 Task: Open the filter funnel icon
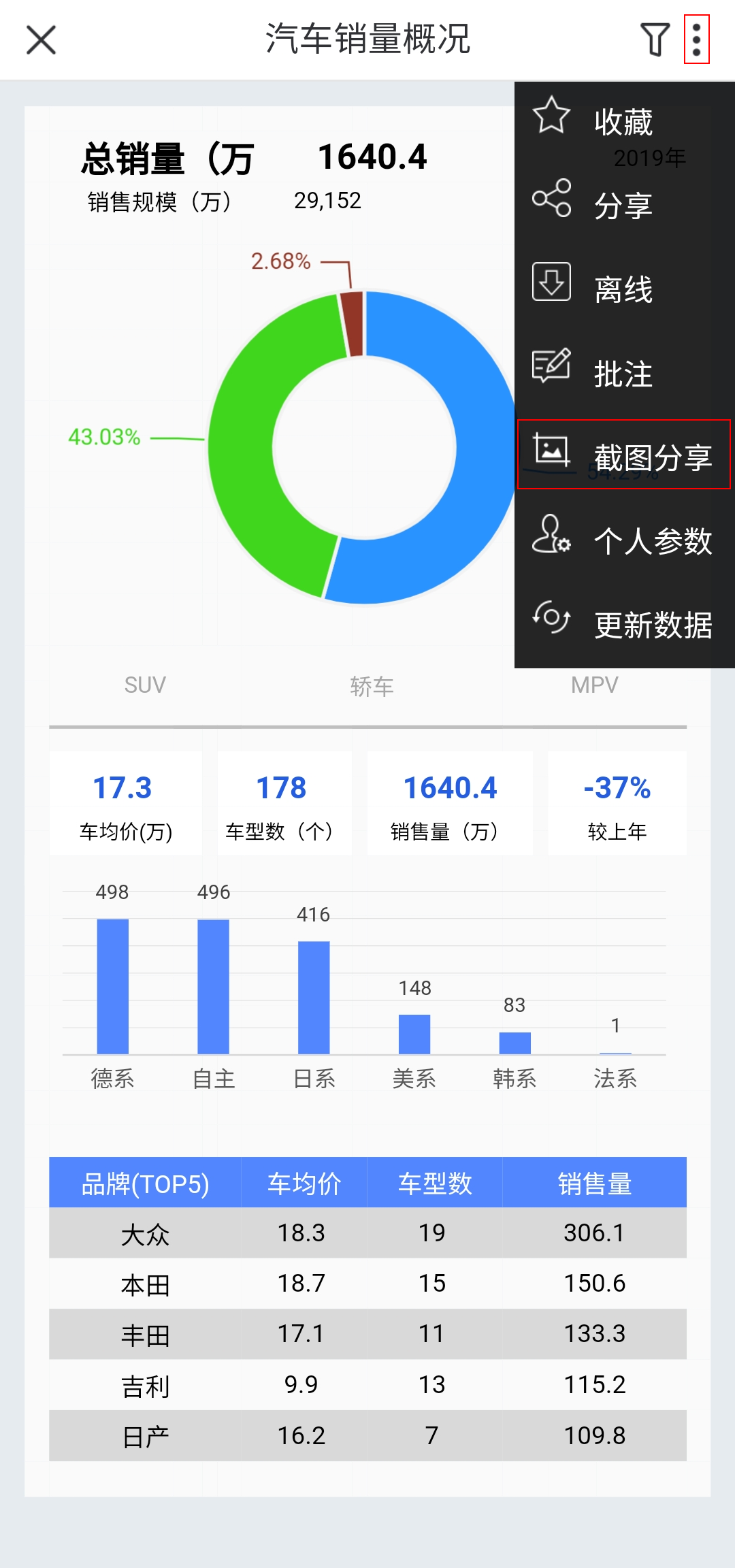click(x=655, y=39)
